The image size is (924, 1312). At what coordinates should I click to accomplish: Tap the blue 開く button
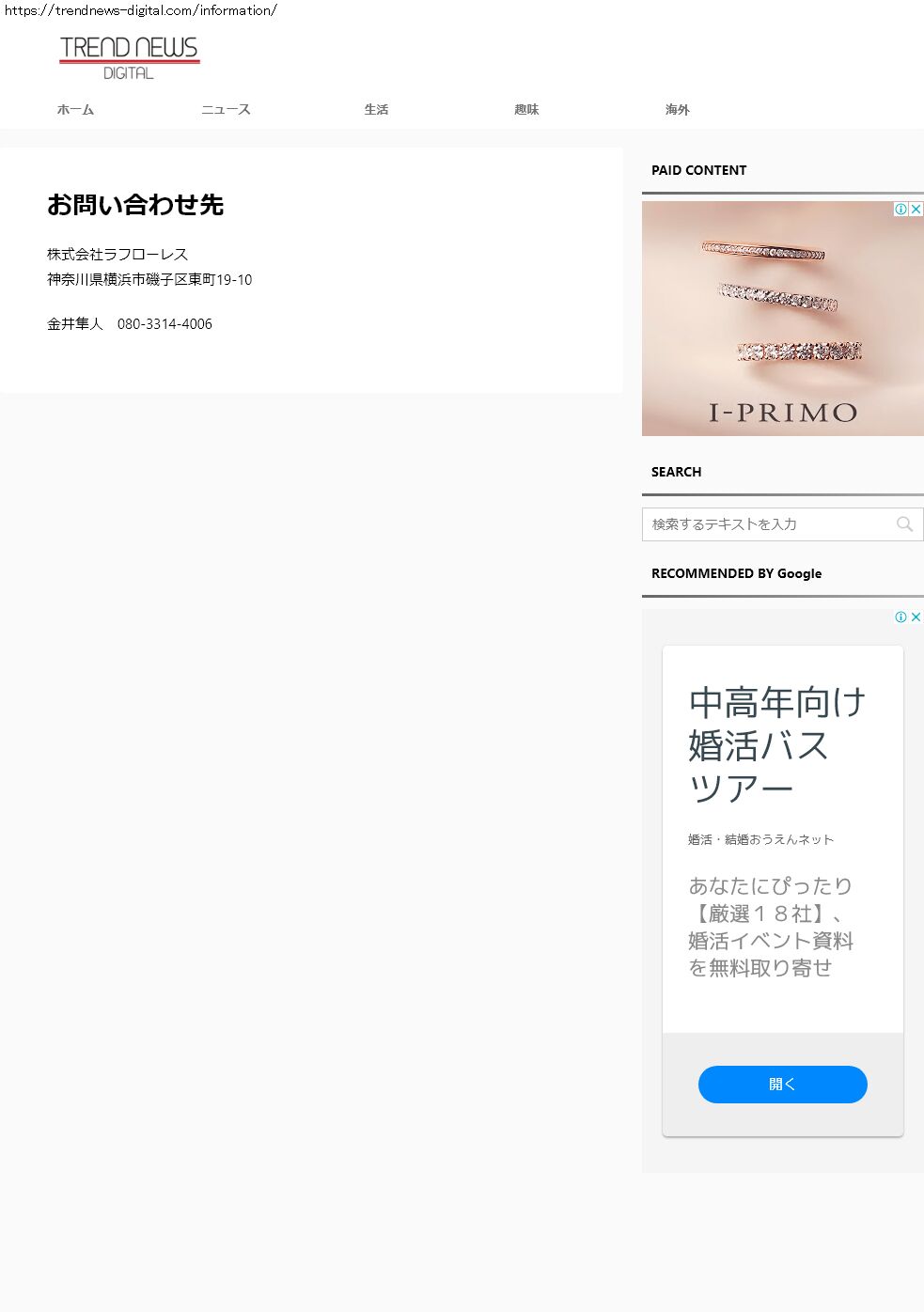point(782,1085)
